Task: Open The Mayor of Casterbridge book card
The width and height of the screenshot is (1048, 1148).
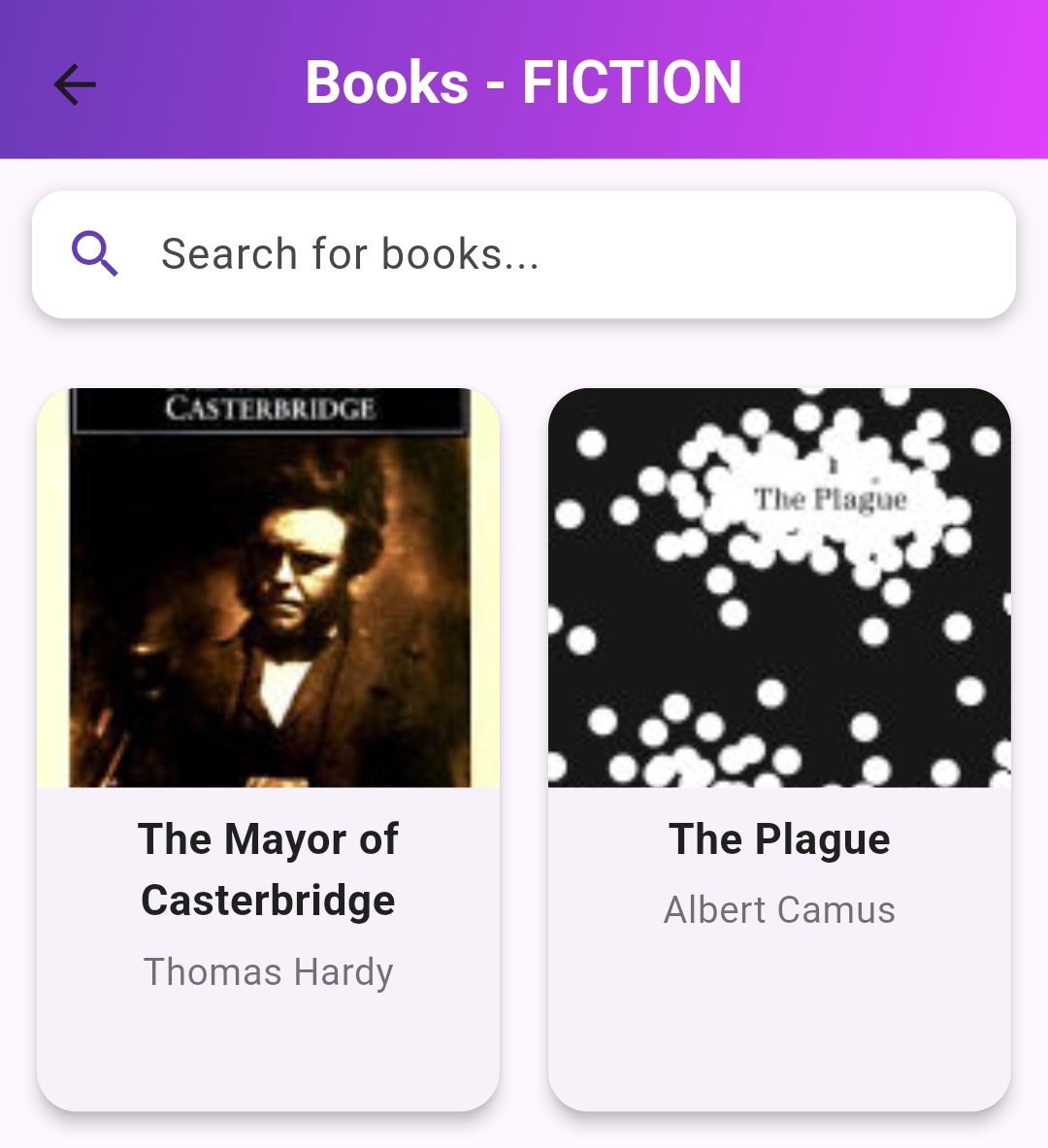Action: [268, 749]
